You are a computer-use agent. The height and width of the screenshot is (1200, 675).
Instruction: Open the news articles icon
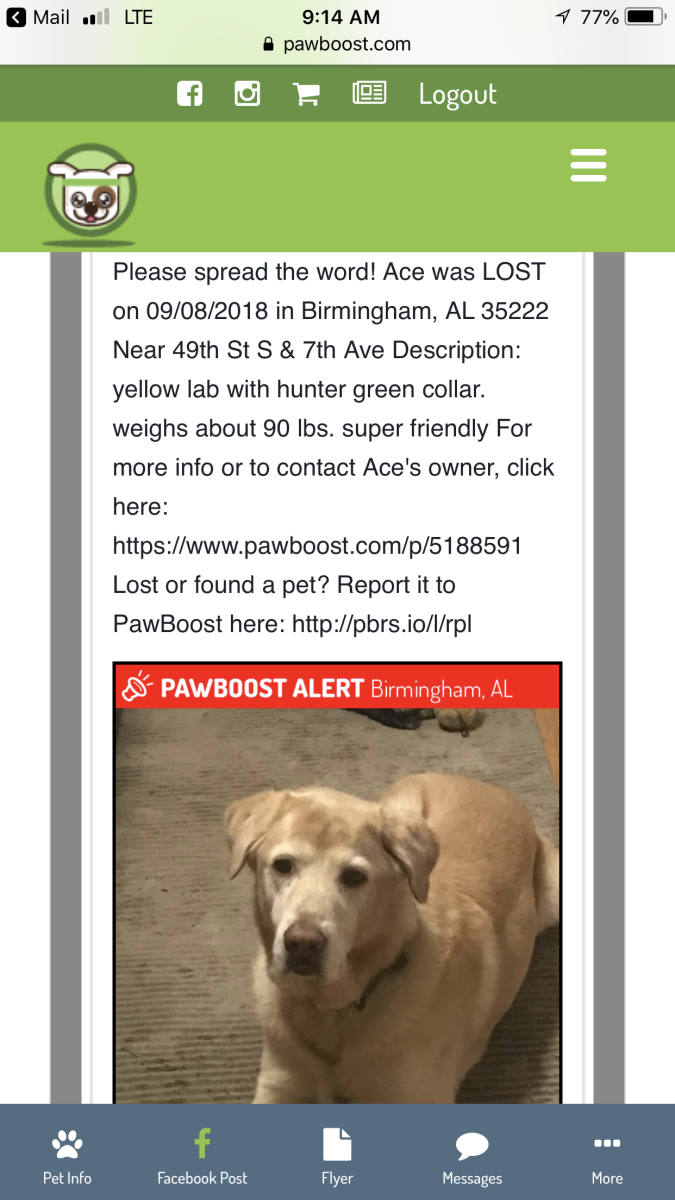point(369,94)
